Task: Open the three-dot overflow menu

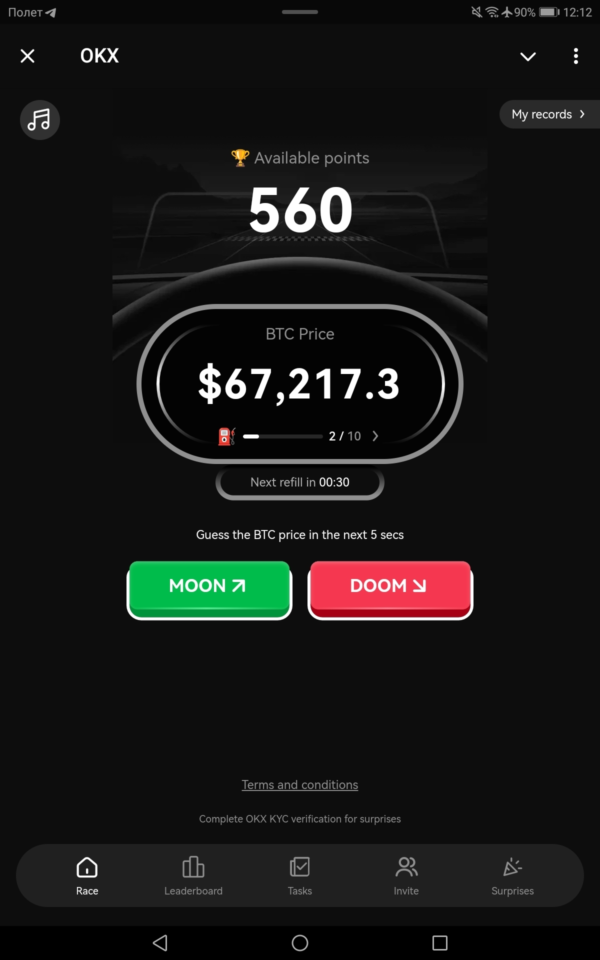Action: 576,56
